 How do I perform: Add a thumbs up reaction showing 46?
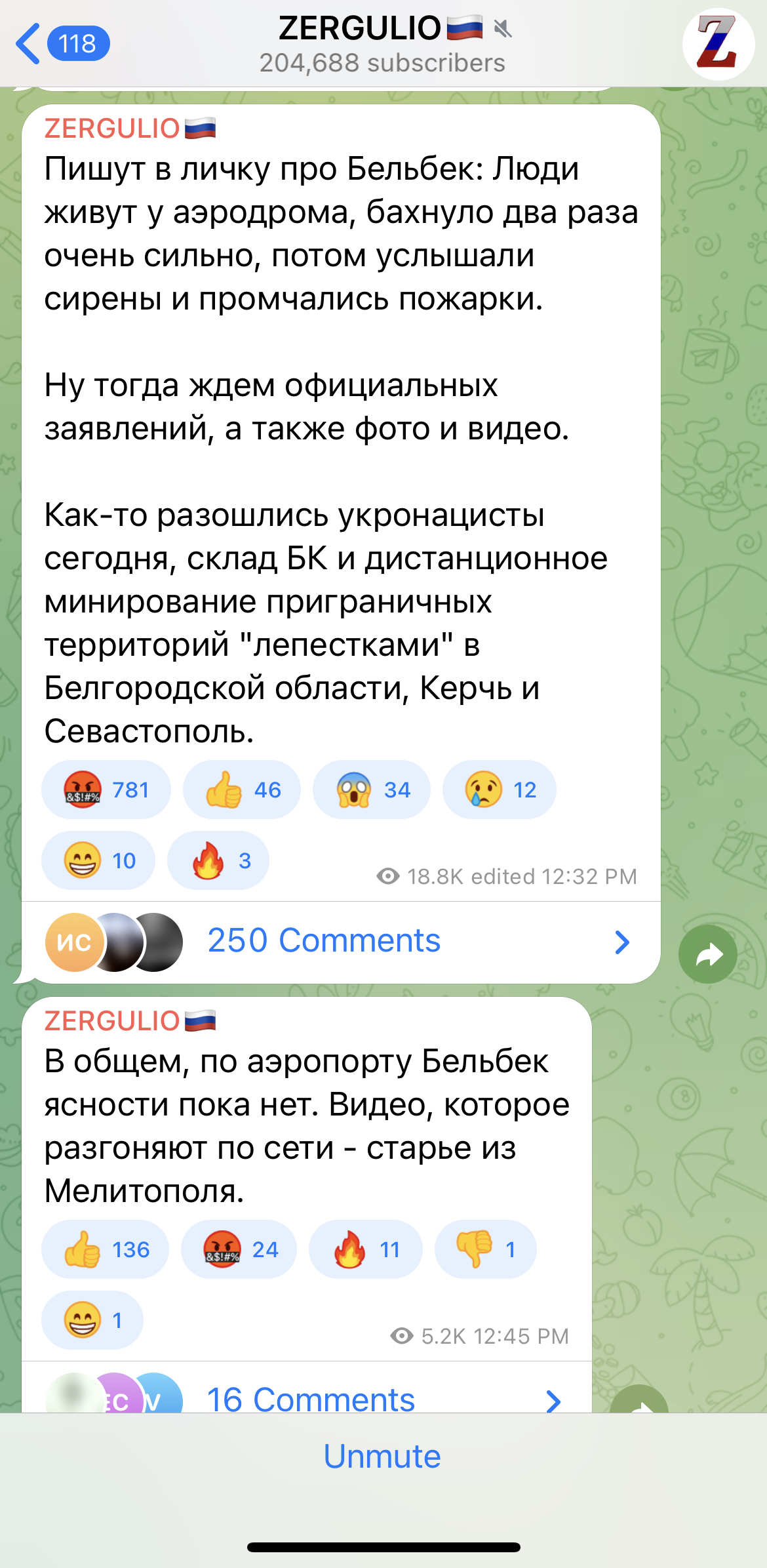(242, 790)
